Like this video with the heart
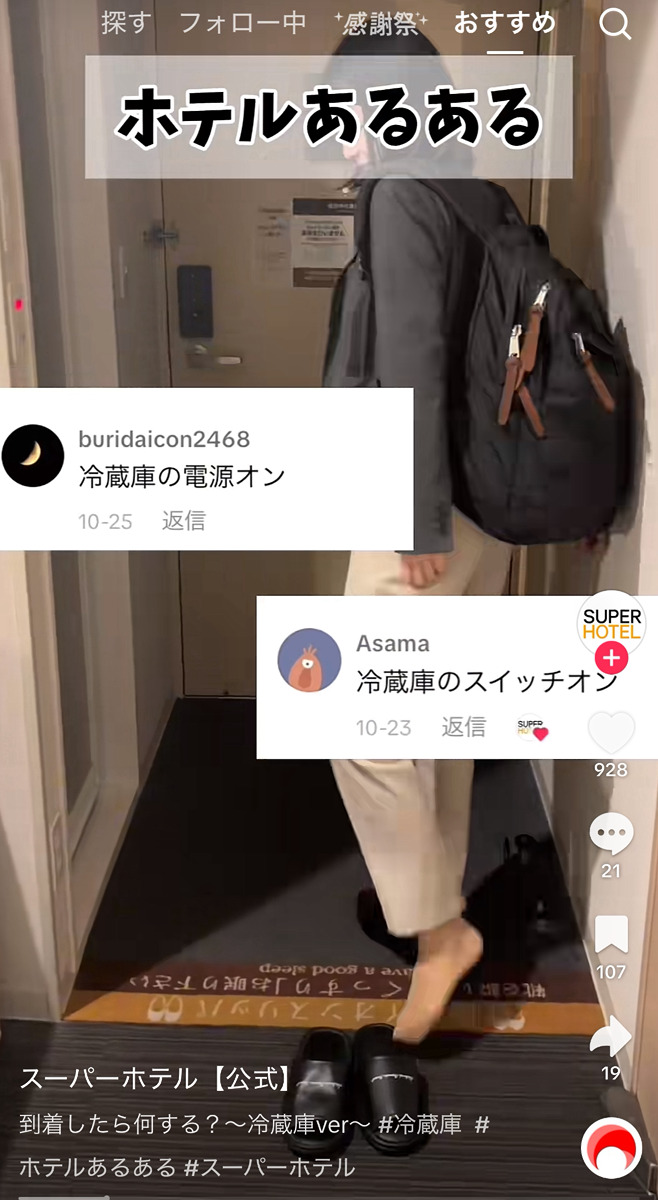Image resolution: width=658 pixels, height=1200 pixels. click(x=611, y=734)
